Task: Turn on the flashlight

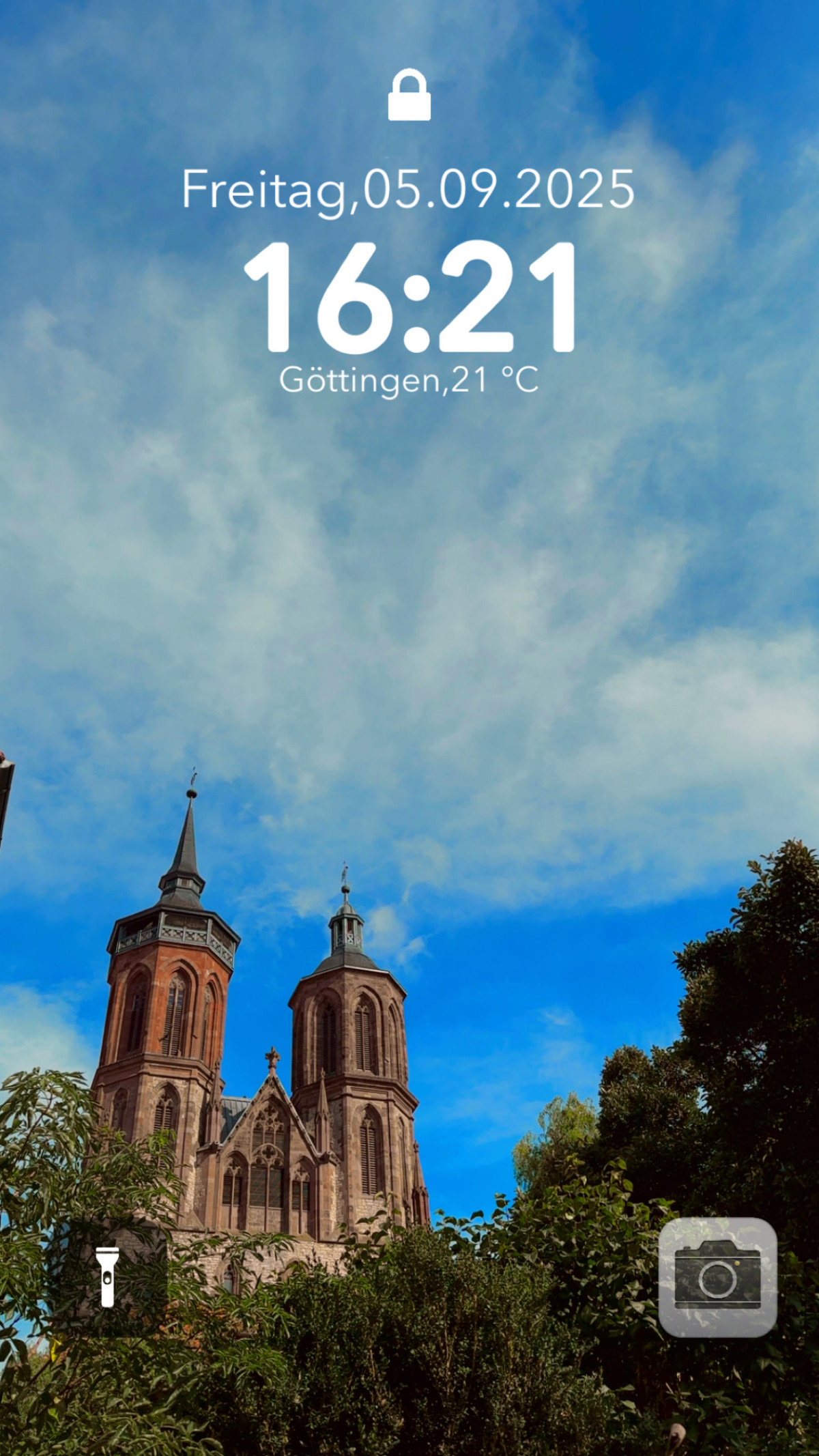Action: (x=107, y=1276)
